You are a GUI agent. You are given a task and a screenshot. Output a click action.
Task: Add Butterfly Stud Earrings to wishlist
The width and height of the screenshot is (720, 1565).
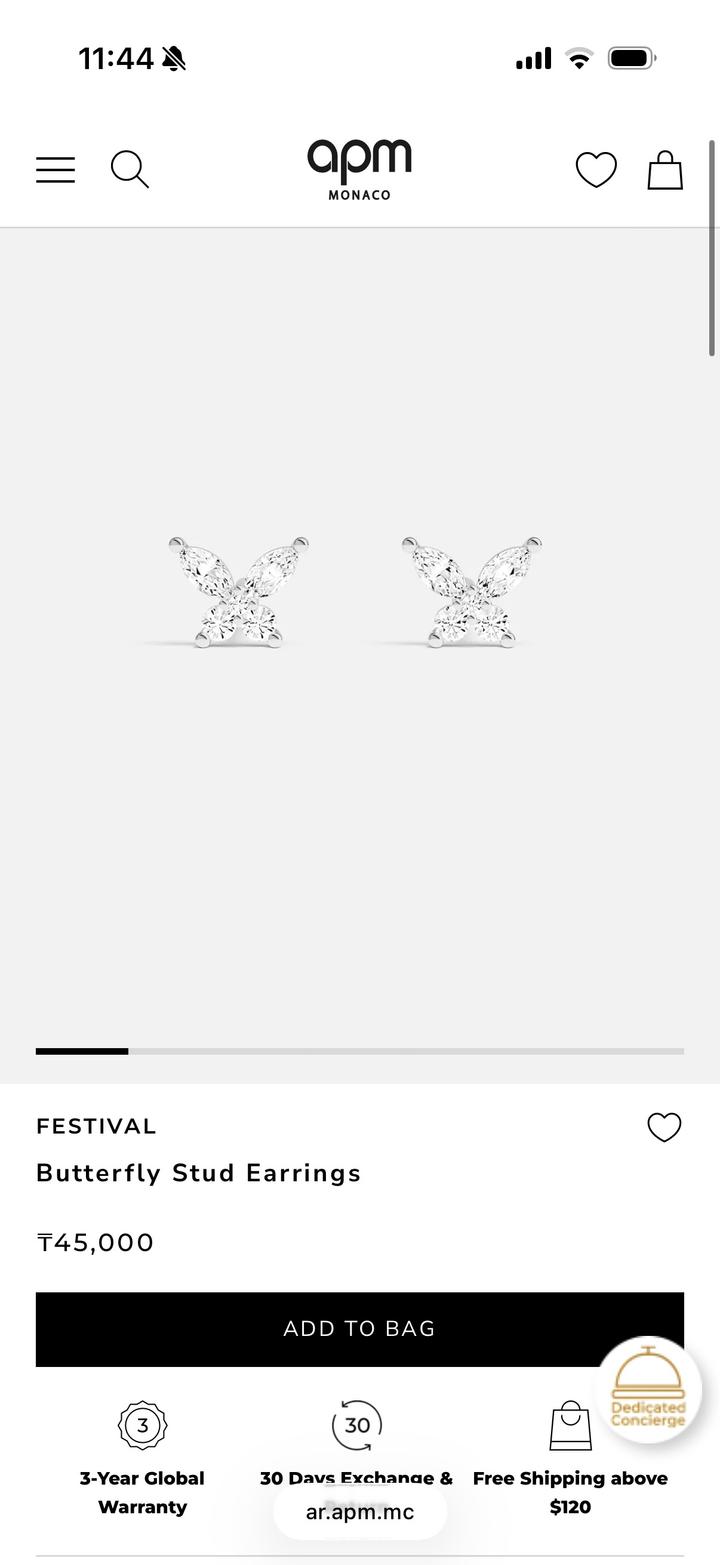664,1127
